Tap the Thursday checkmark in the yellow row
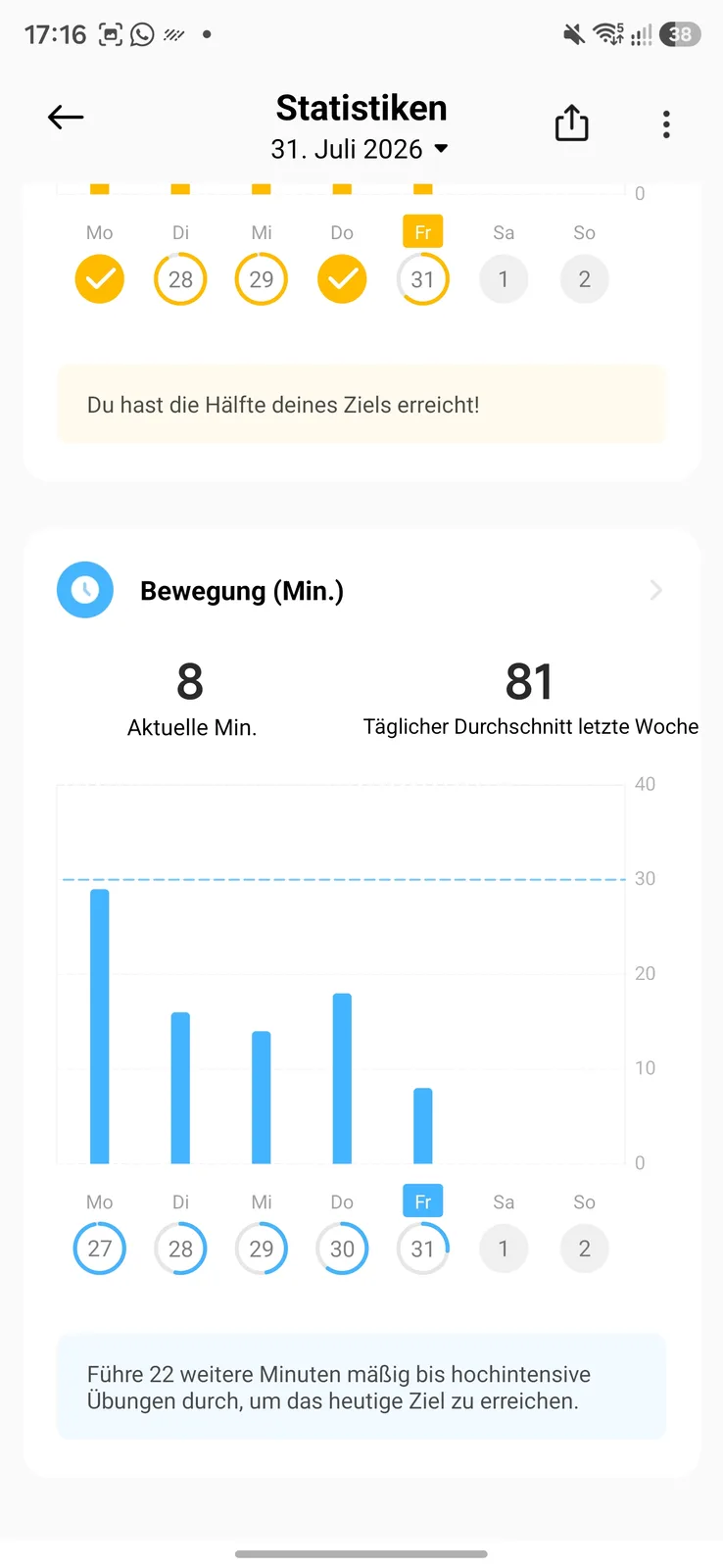Screen dimensions: 723x1568 342,279
